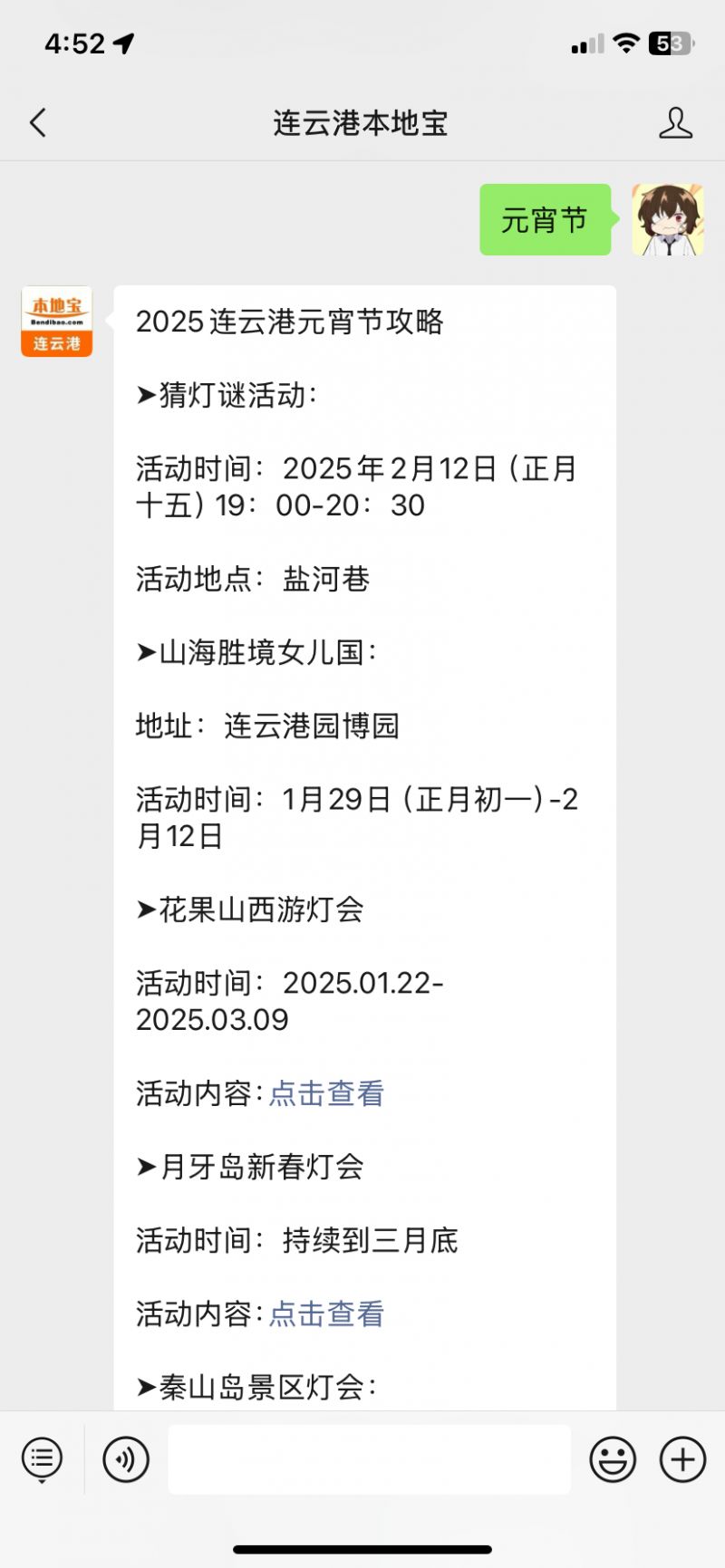Screen dimensions: 725x1568
Task: Open 点击查看 link under 花果山西游灯会
Action: pos(326,1093)
